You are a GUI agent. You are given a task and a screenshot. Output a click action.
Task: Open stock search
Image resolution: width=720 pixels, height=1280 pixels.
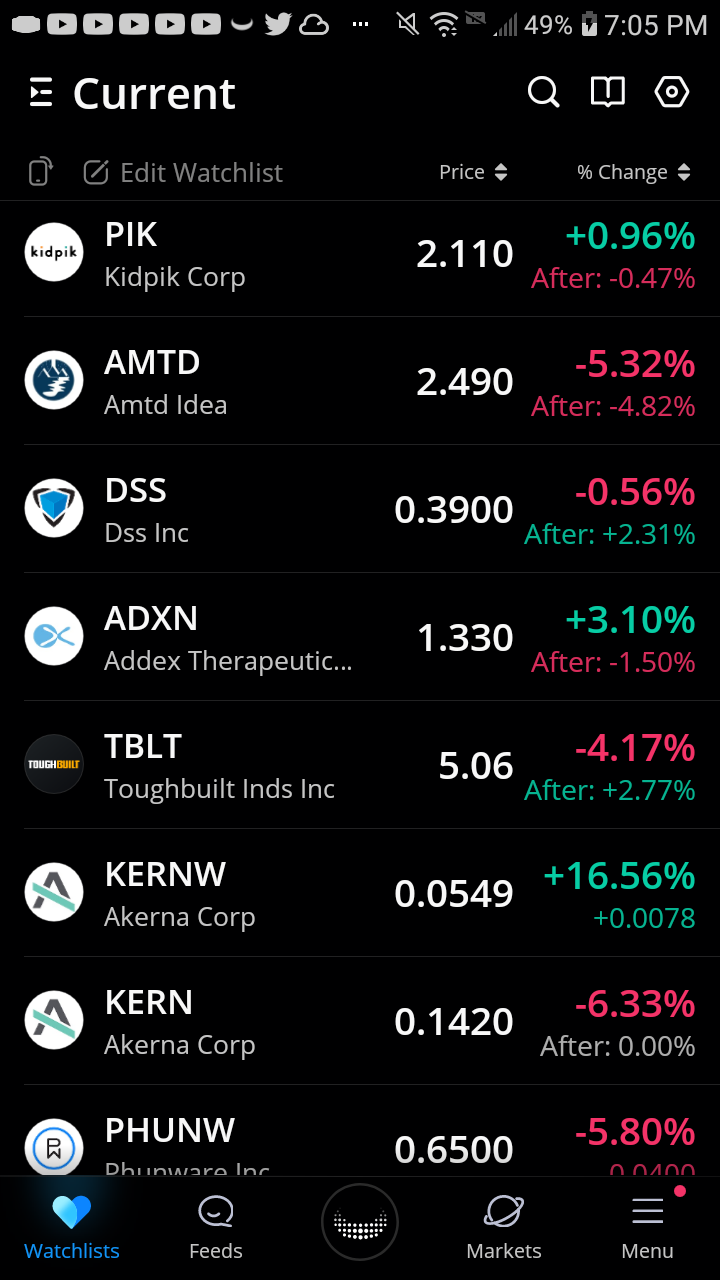click(x=543, y=93)
